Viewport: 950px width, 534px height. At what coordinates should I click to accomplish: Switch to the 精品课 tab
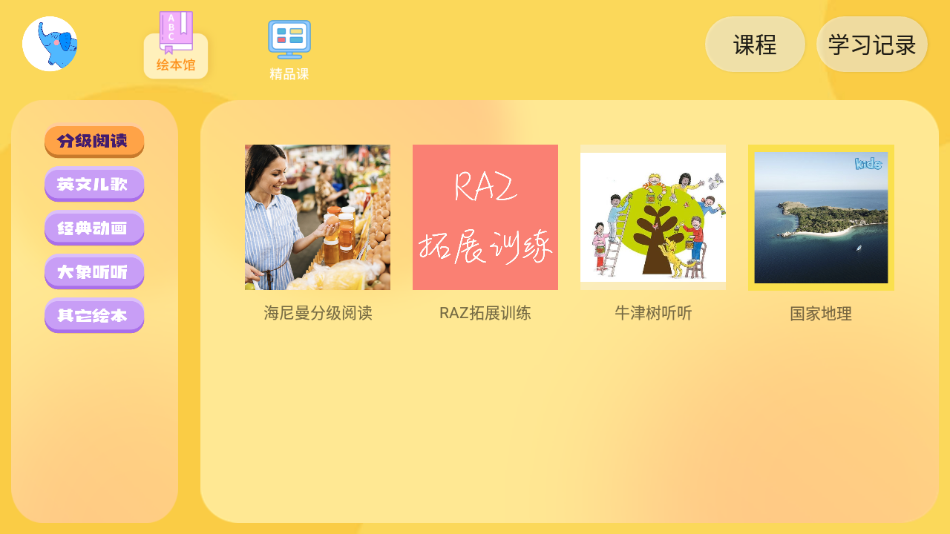click(x=289, y=48)
